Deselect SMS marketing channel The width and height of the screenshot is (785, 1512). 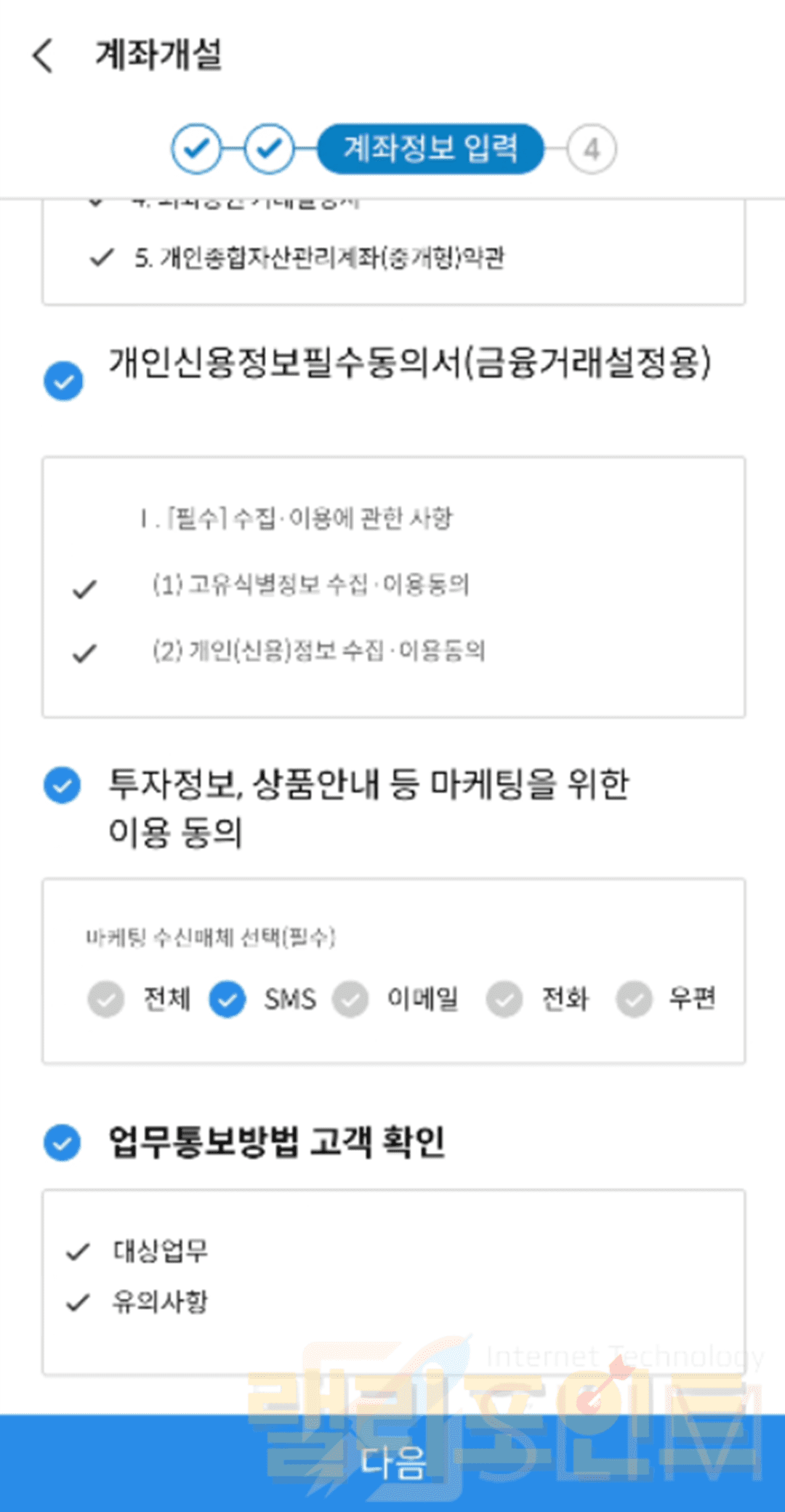point(228,999)
